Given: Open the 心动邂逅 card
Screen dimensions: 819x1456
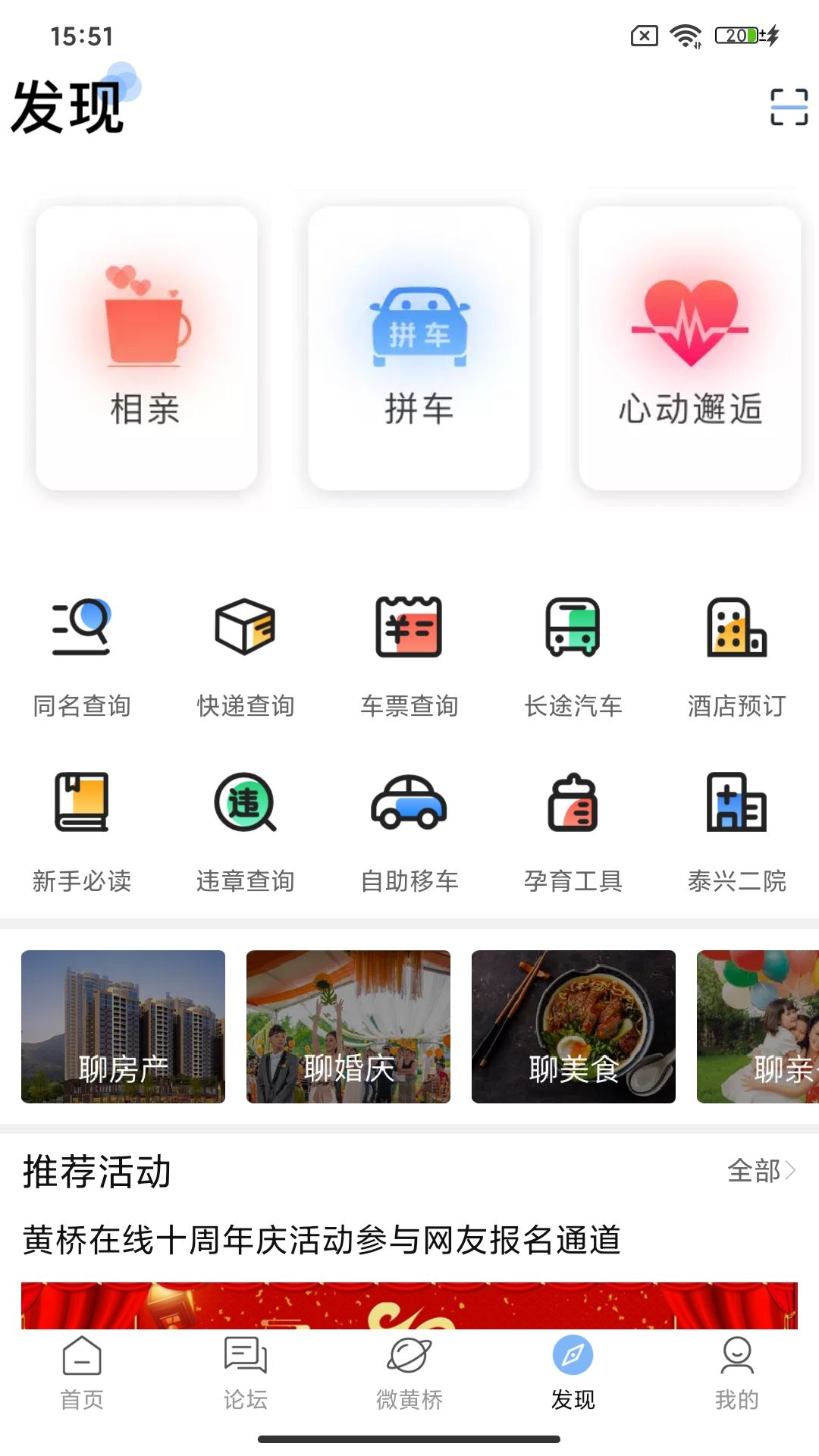Looking at the screenshot, I should pos(690,348).
